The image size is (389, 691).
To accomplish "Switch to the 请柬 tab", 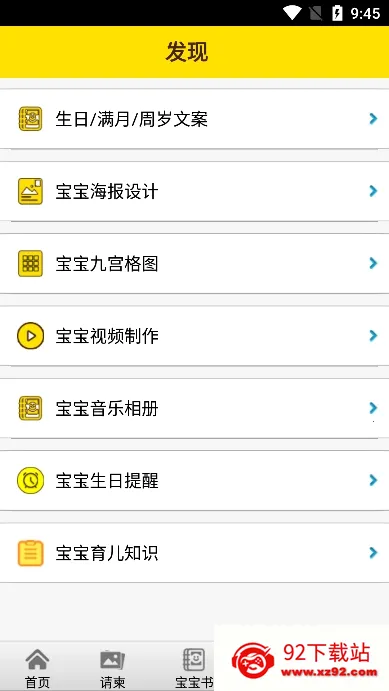I will coord(112,667).
